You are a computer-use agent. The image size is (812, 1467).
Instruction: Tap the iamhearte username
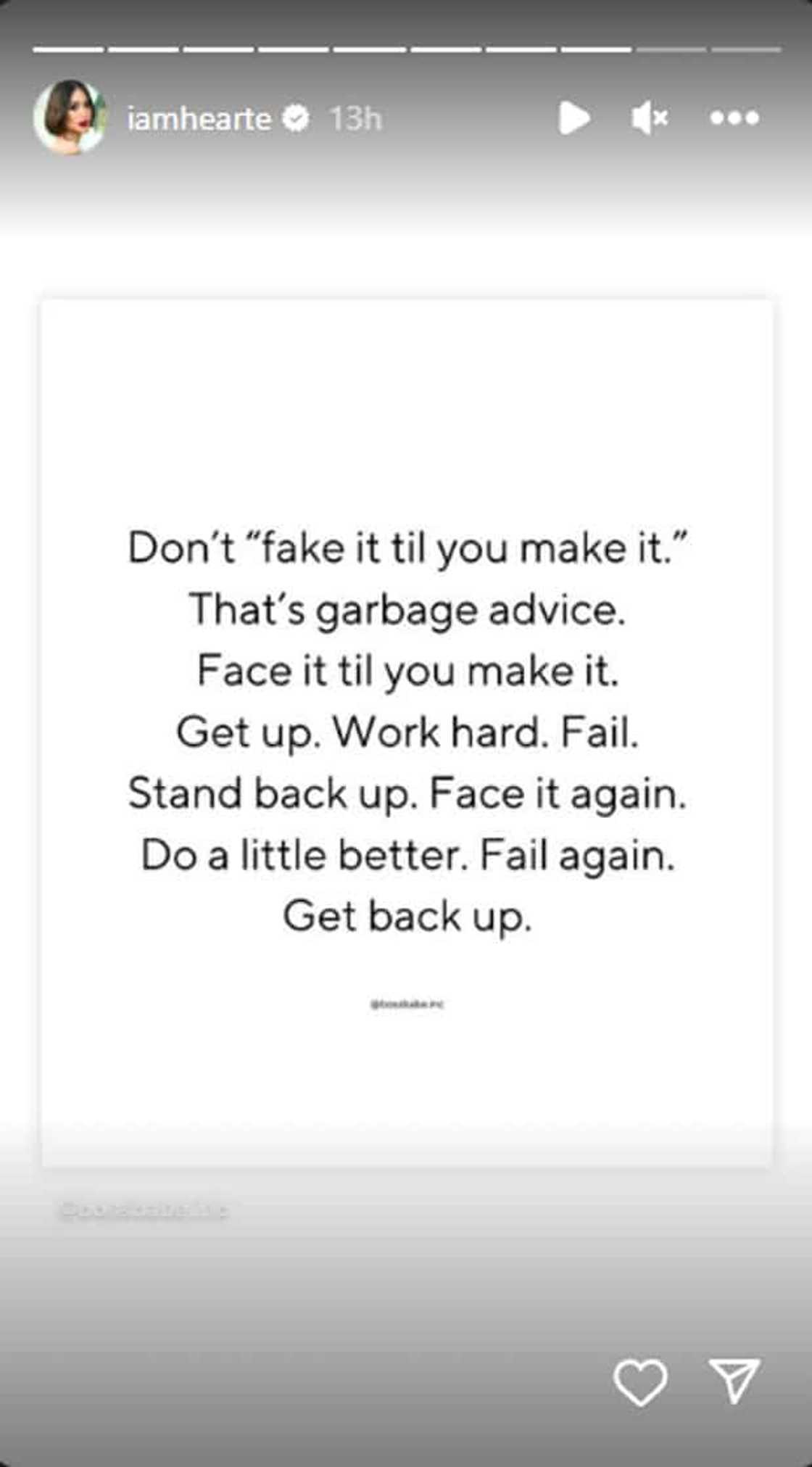pos(199,118)
